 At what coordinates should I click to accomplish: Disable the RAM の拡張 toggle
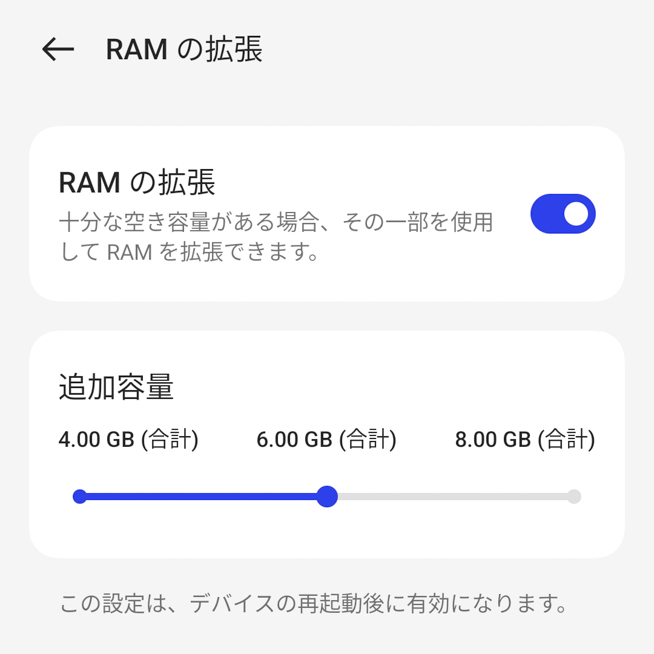click(562, 214)
